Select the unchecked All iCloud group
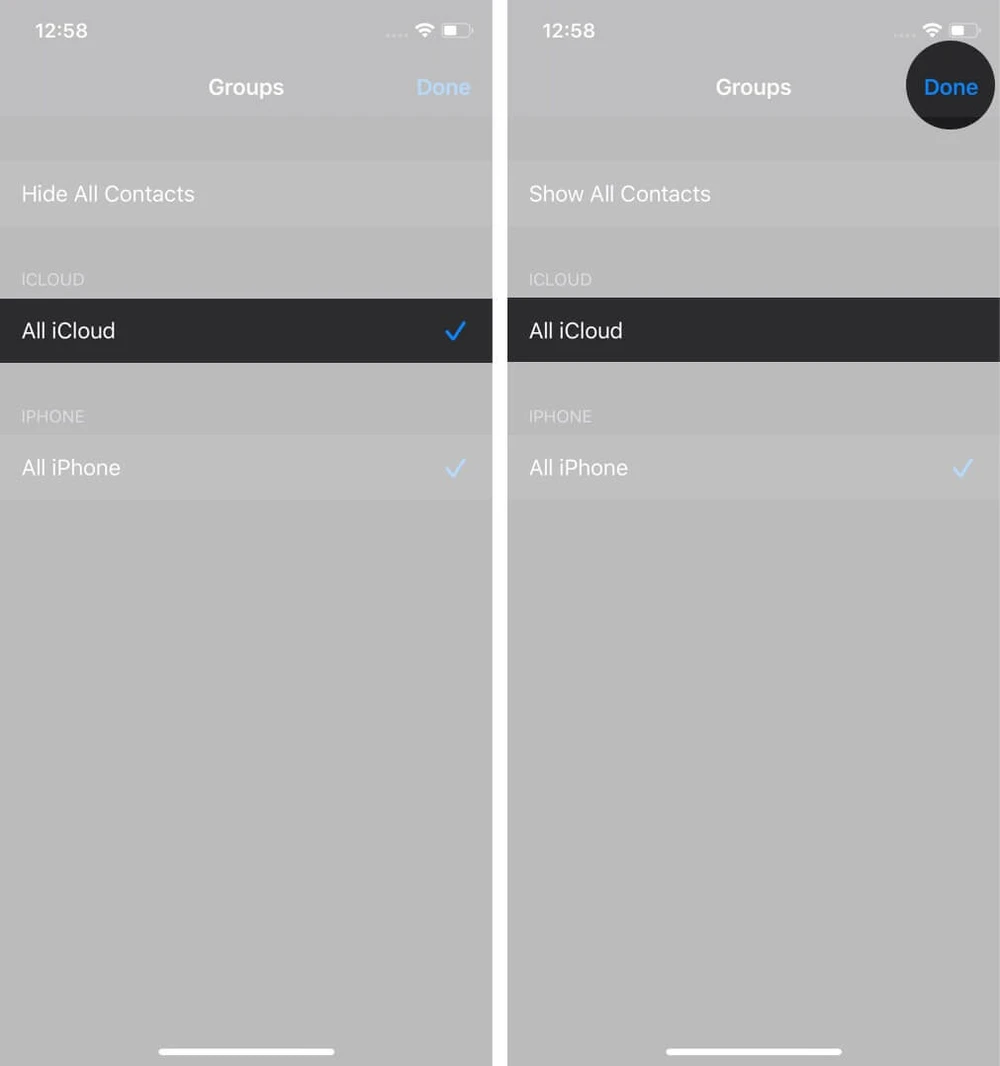Screen dimensions: 1000x1066 [752, 331]
